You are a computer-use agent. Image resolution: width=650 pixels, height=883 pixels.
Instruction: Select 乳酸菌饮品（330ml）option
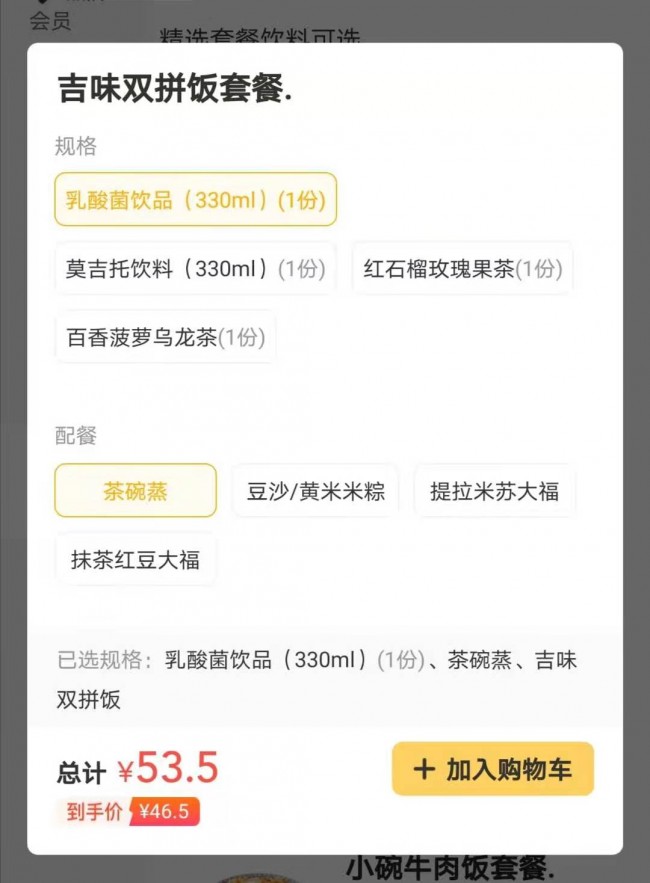coord(195,200)
